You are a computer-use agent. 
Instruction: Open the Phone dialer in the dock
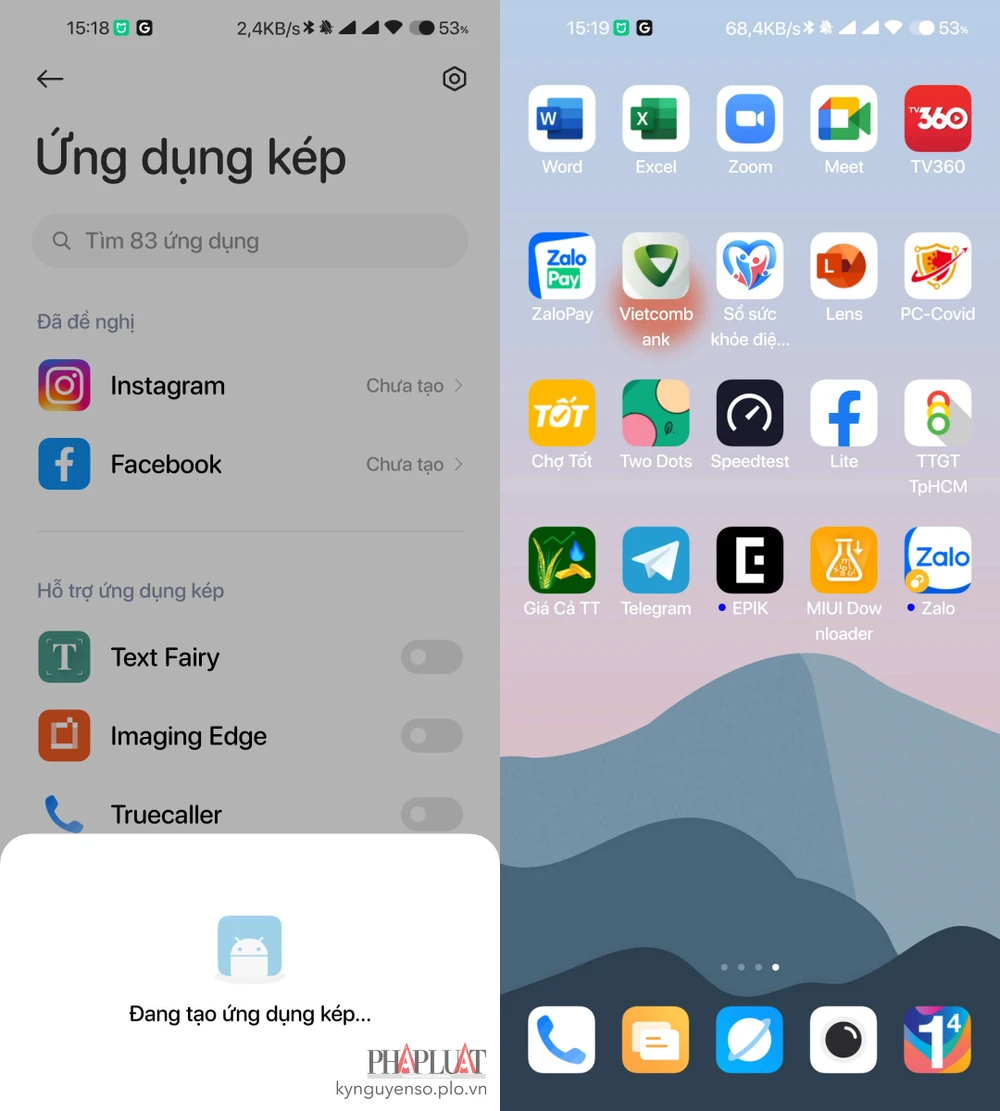click(x=562, y=1040)
